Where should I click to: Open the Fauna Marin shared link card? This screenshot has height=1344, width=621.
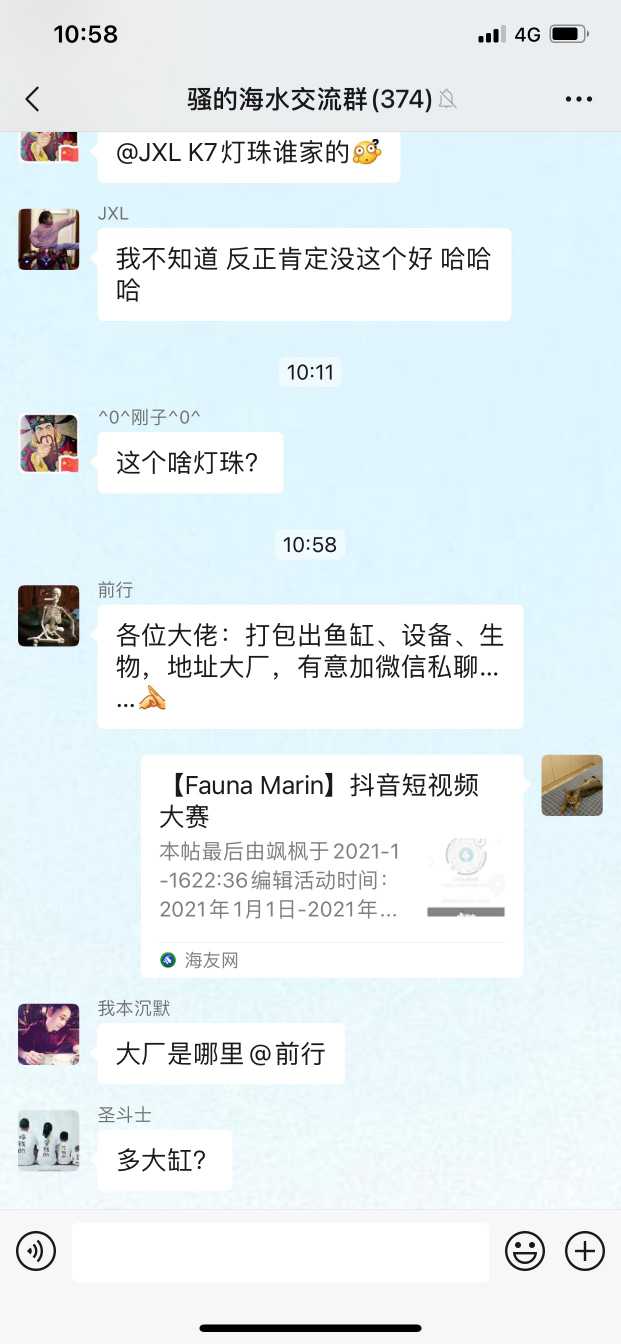point(331,865)
